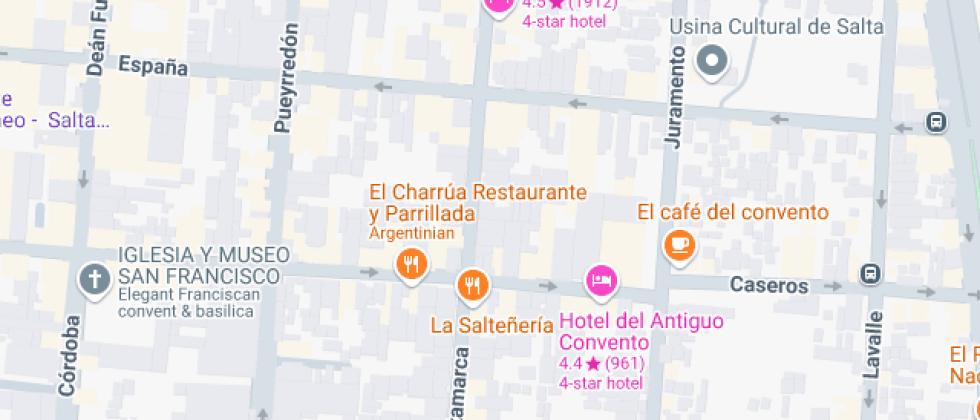The image size is (980, 420).
Task: Tap the Hotel del Antiguo Convento pin
Action: pos(600,281)
